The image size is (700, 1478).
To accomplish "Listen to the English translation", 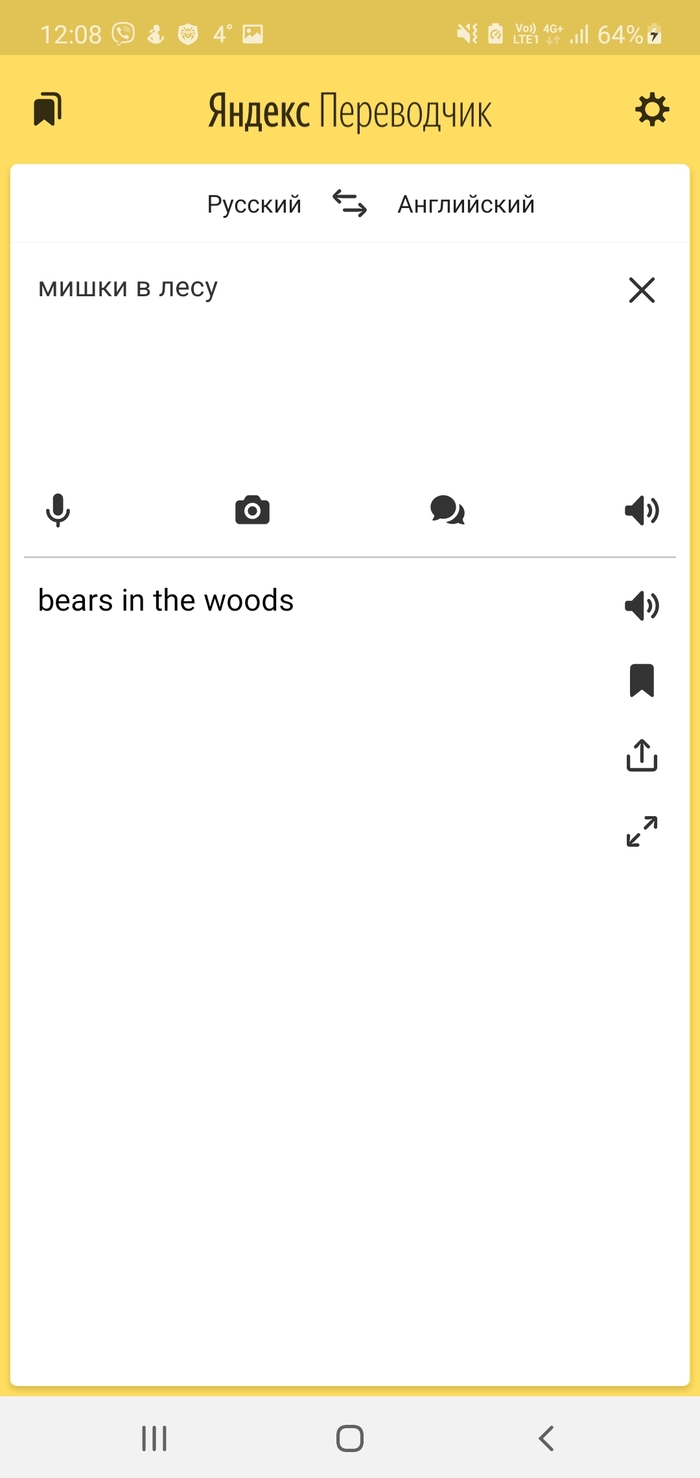I will 641,605.
